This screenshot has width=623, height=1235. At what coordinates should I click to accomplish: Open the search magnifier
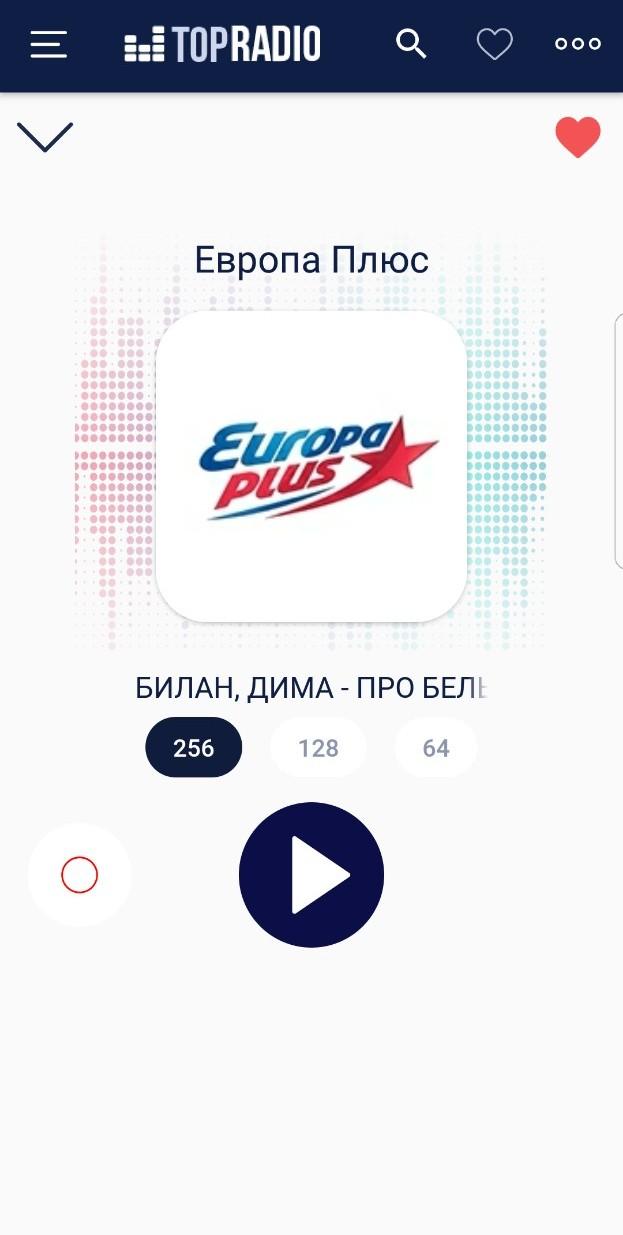coord(411,44)
